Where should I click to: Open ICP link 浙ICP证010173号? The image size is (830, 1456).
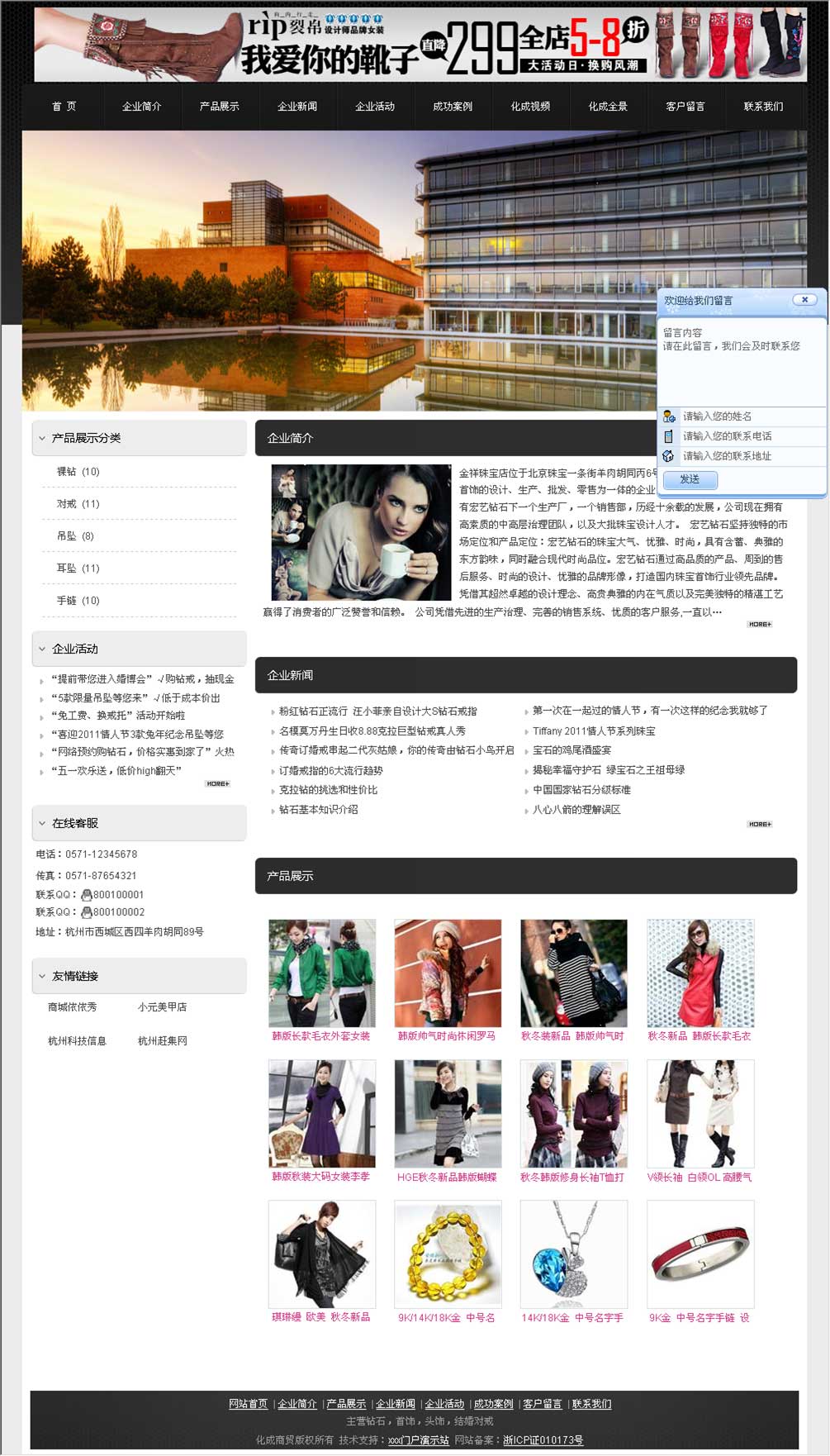pyautogui.click(x=543, y=1440)
